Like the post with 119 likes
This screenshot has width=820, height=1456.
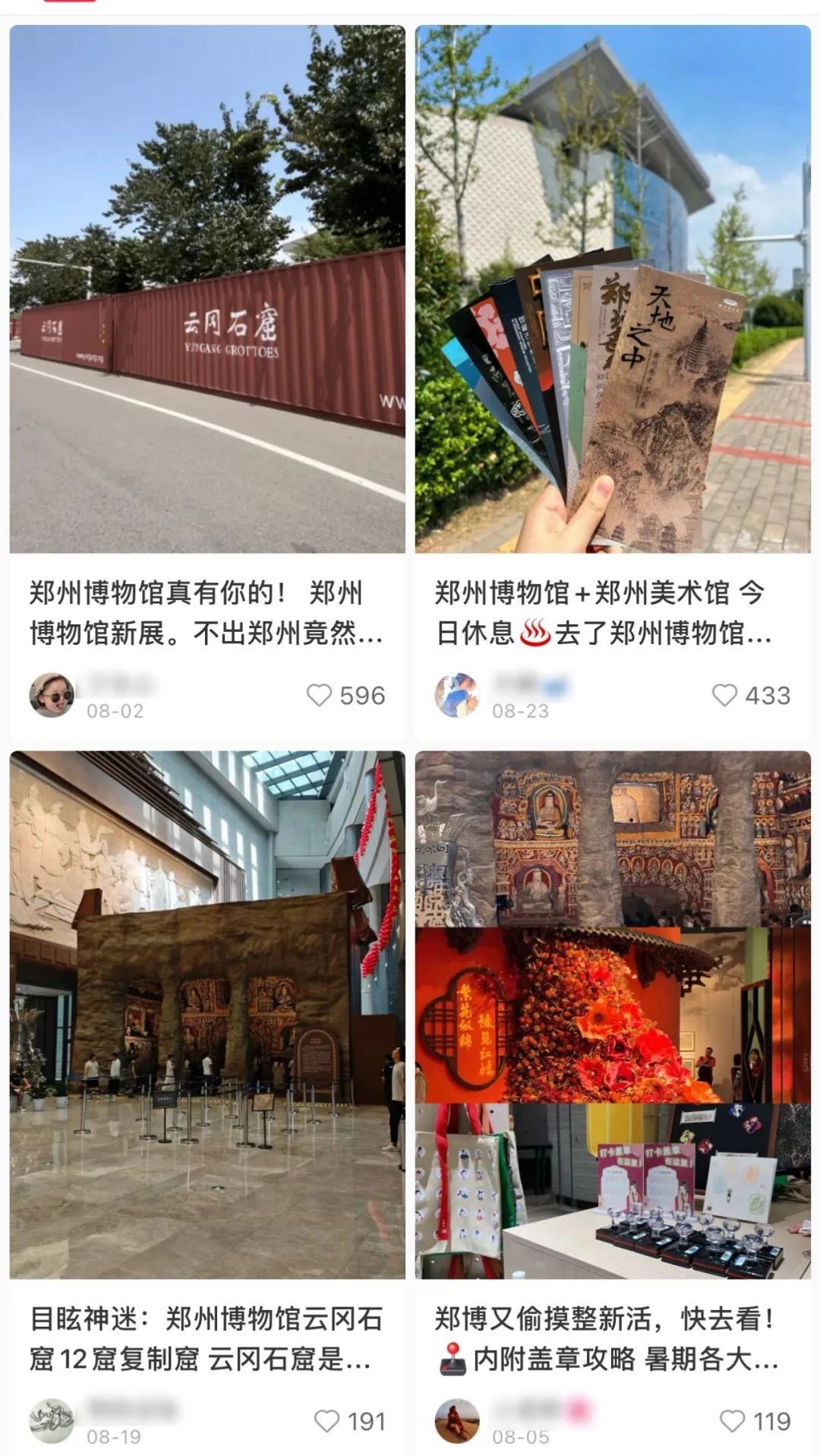tap(732, 1421)
